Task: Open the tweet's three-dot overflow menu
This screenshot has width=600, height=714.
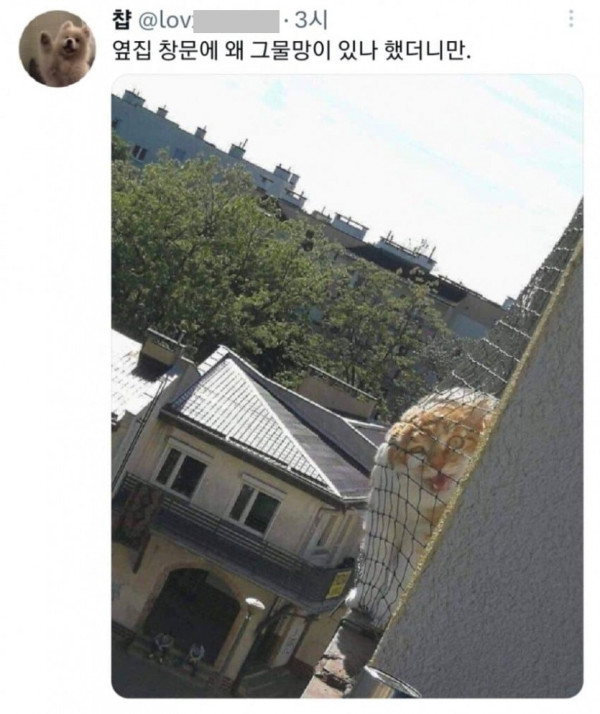Action: 571,19
